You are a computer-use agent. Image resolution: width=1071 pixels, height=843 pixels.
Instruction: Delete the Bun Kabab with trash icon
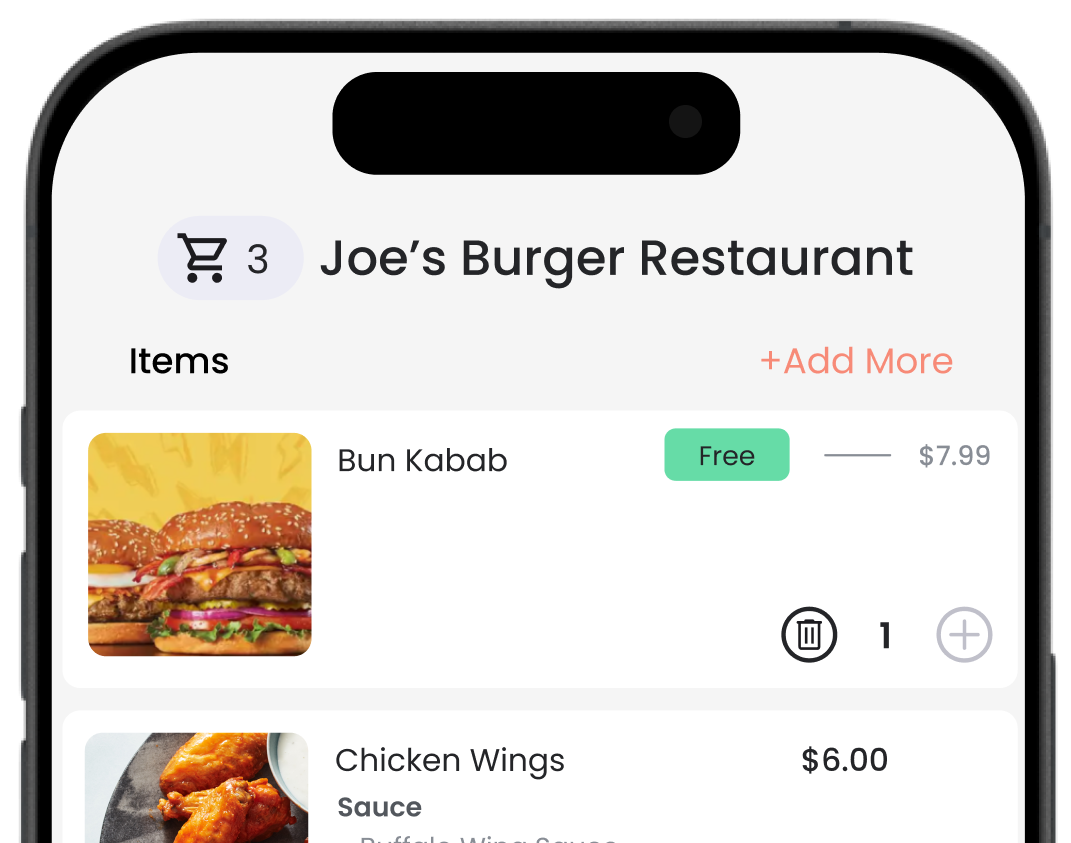point(809,635)
